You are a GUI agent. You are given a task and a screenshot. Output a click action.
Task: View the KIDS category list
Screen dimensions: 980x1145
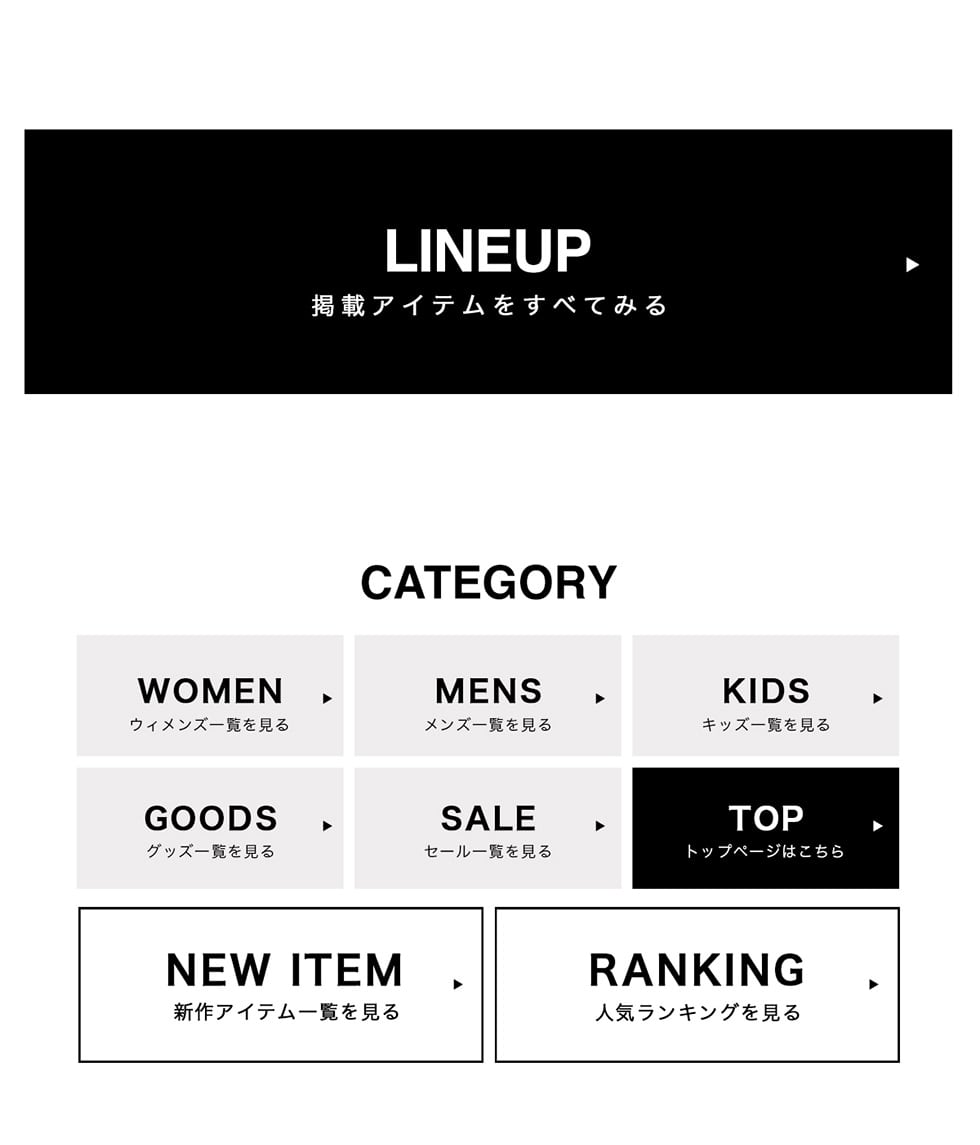[765, 696]
